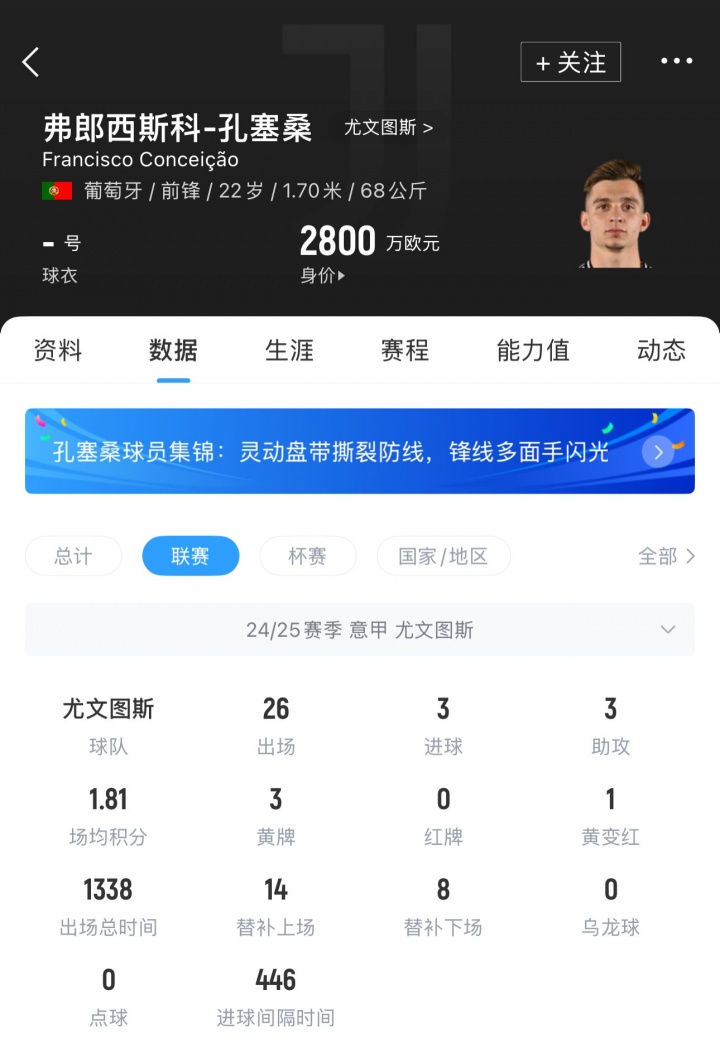Open 全部 to see all data
Viewport: 720px width, 1053px height.
[x=666, y=556]
